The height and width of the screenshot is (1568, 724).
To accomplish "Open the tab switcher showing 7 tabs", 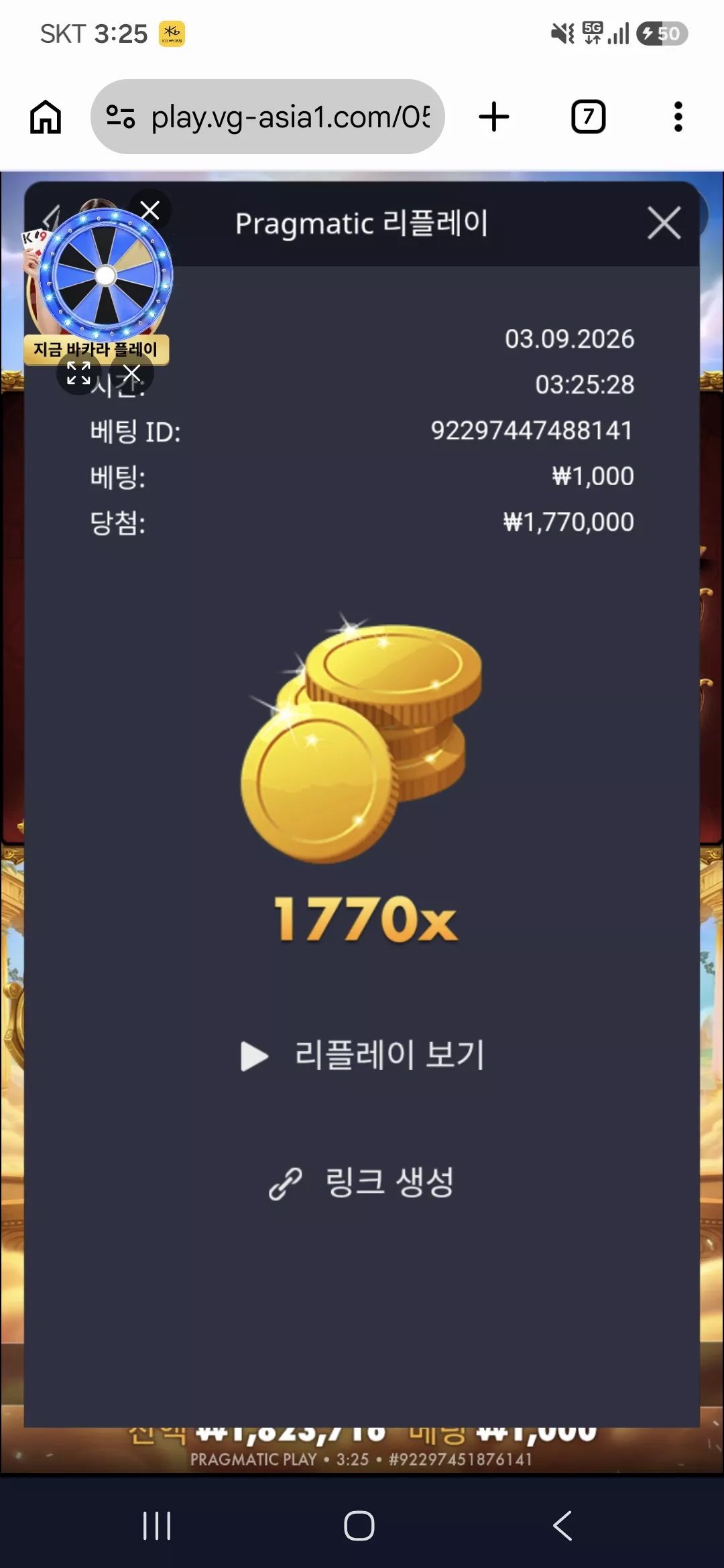I will click(x=588, y=117).
